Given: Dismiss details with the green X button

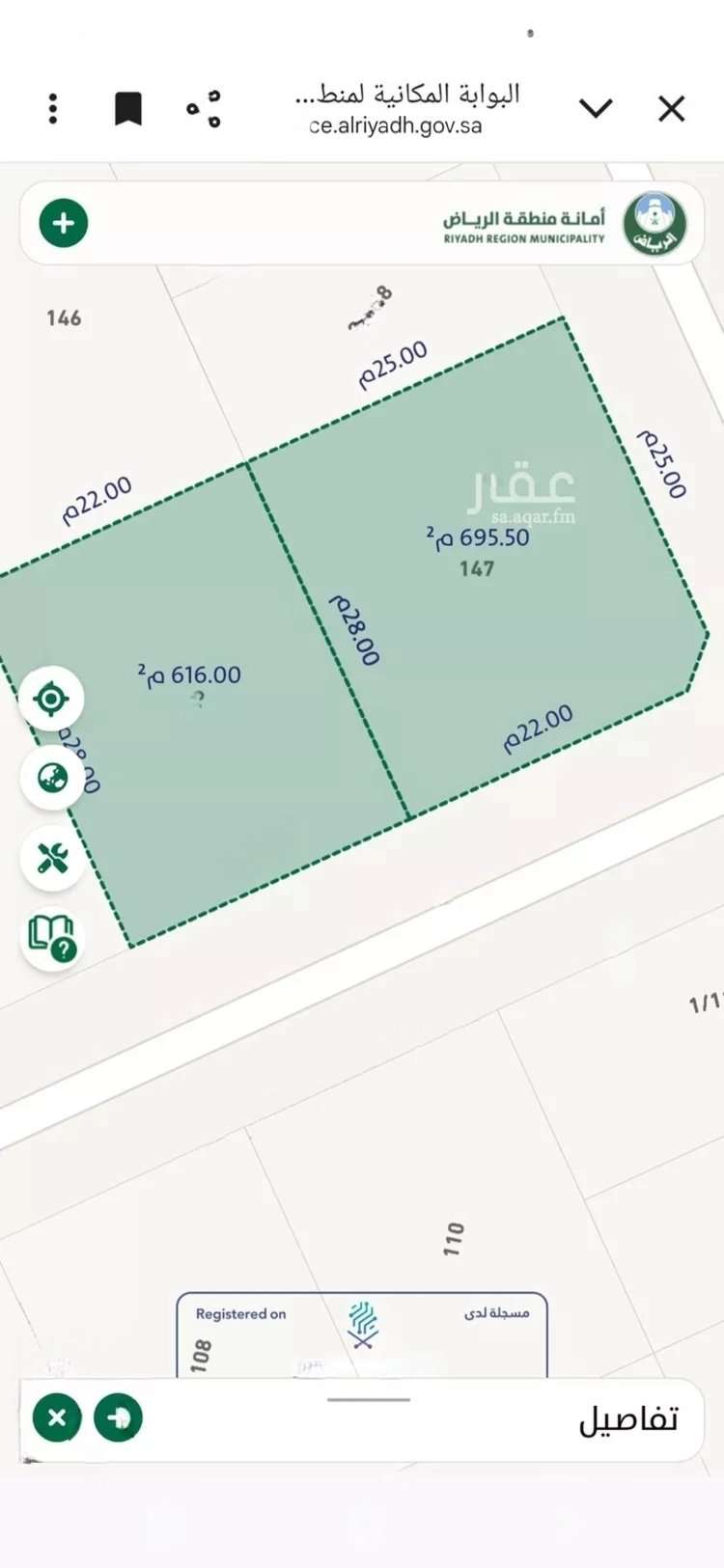Looking at the screenshot, I should [57, 1418].
